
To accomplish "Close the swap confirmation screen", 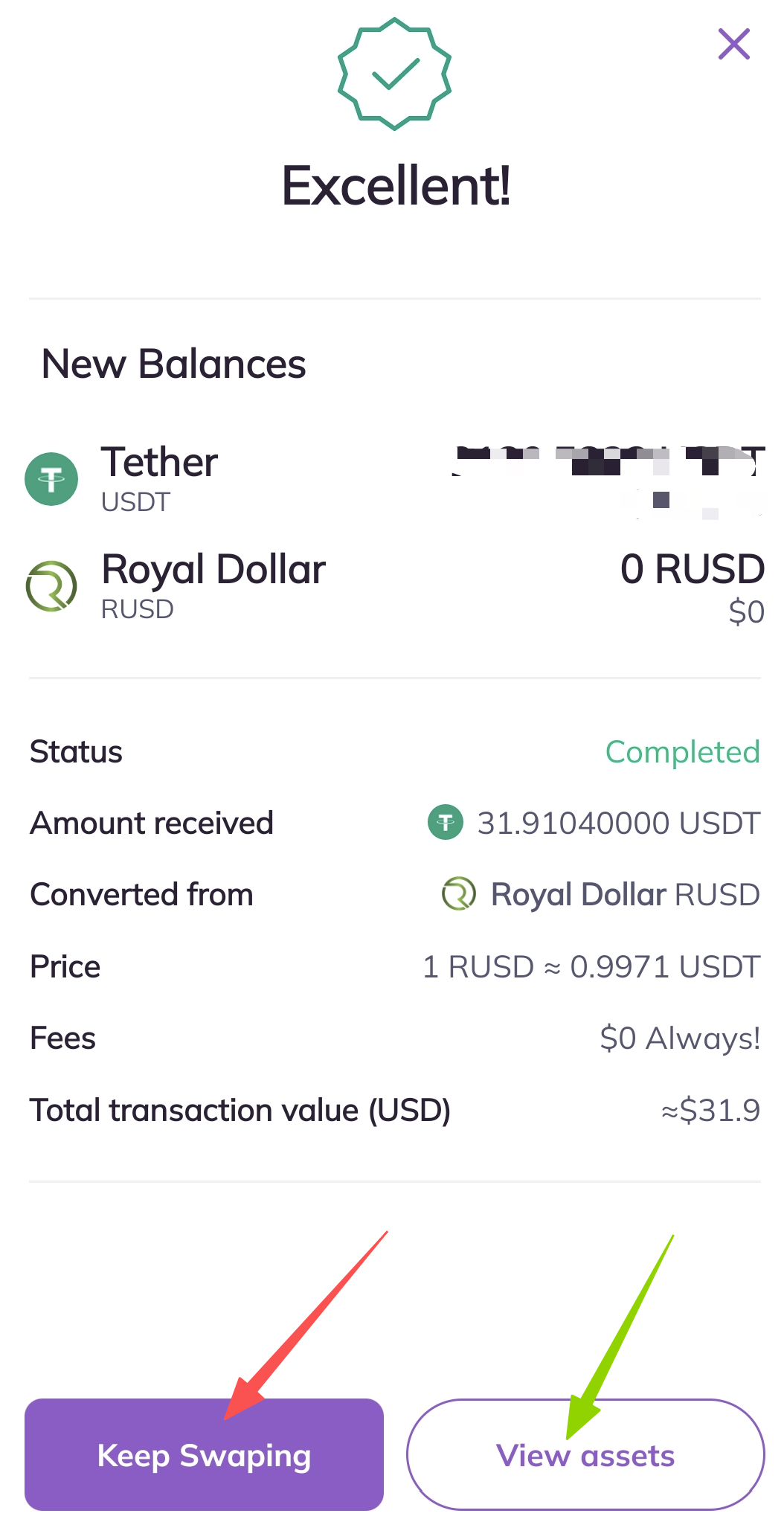I will point(733,44).
